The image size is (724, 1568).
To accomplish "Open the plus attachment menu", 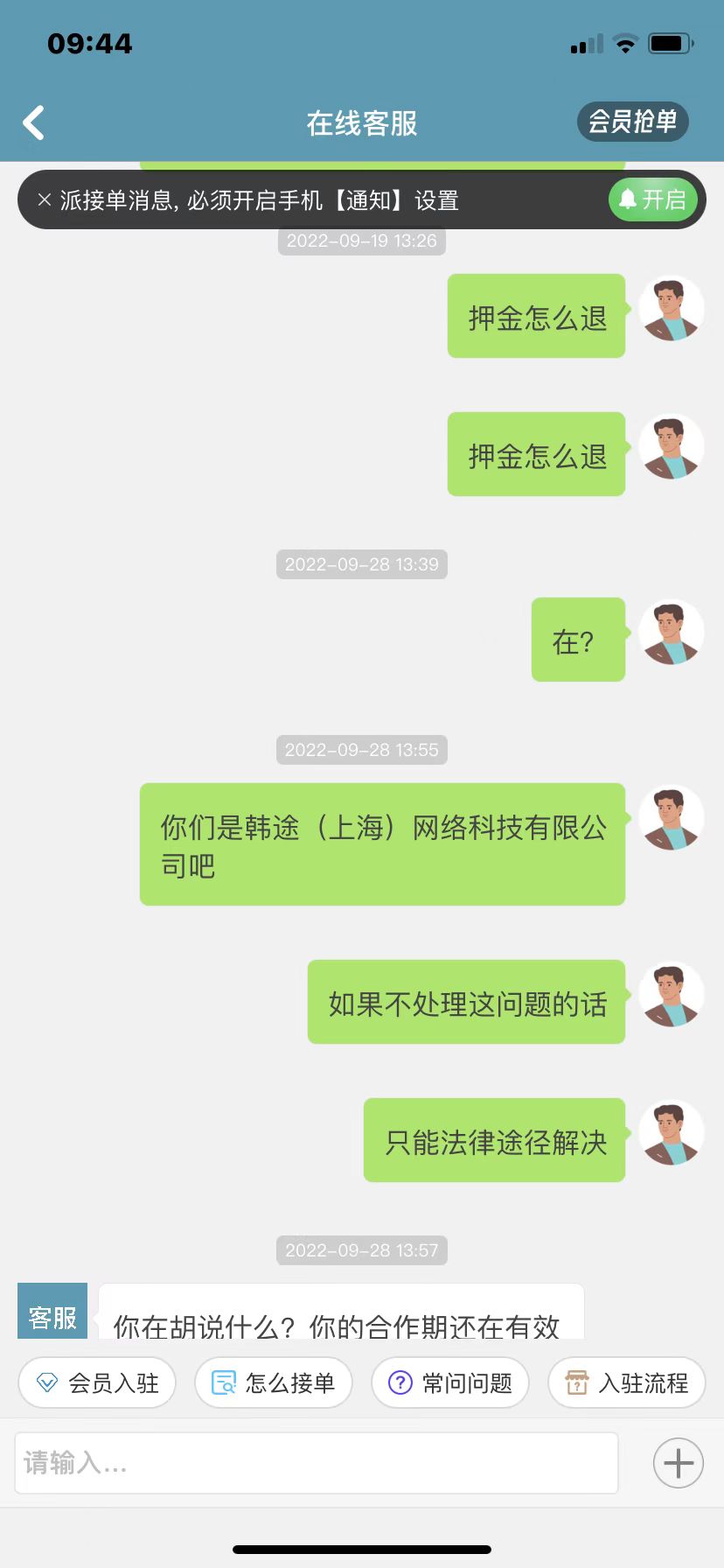I will (x=678, y=1462).
